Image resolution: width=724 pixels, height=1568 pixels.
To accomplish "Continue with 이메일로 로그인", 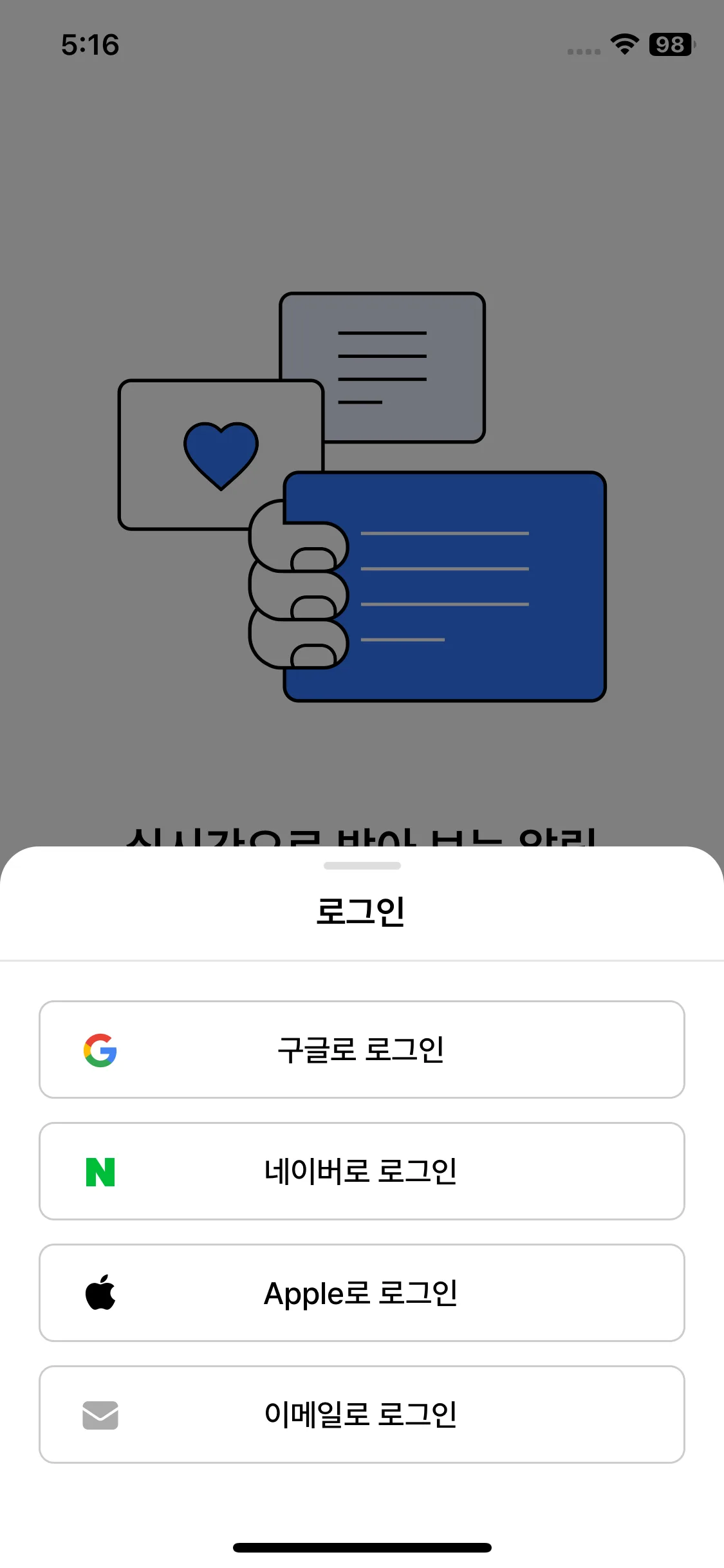I will point(362,1414).
